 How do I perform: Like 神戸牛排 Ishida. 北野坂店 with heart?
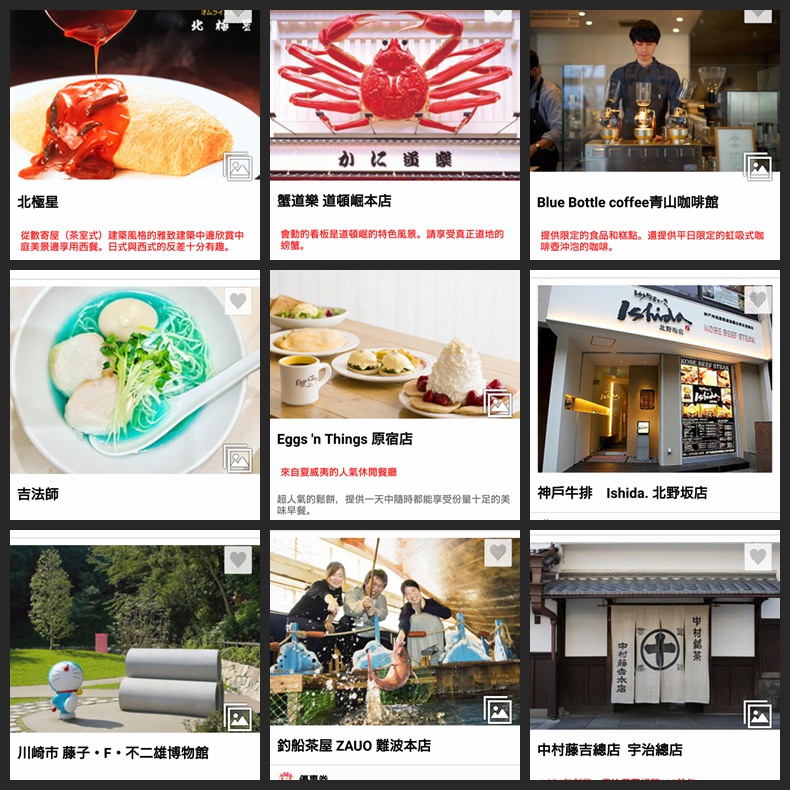(757, 299)
